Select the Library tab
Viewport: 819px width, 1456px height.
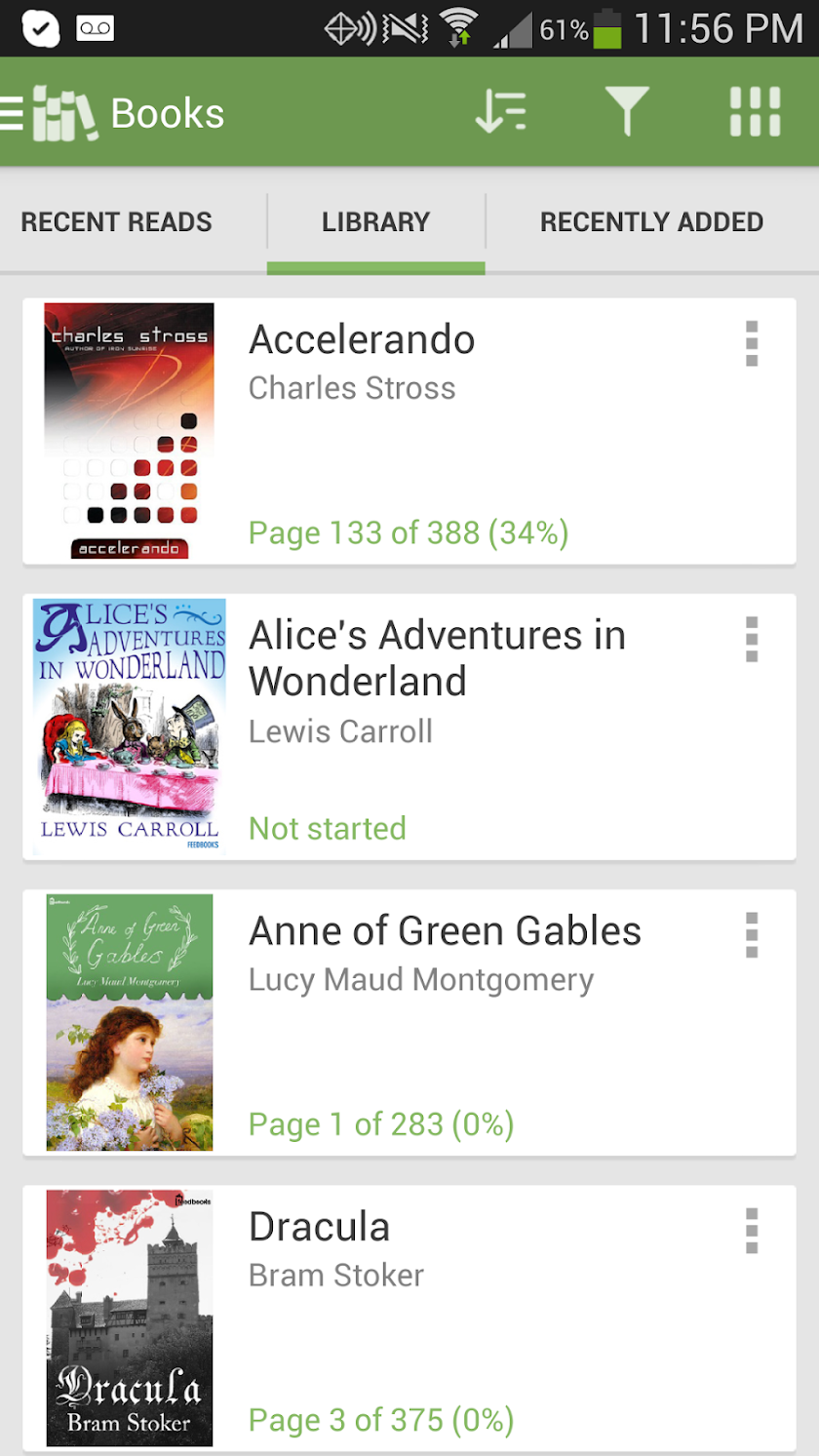click(x=375, y=222)
